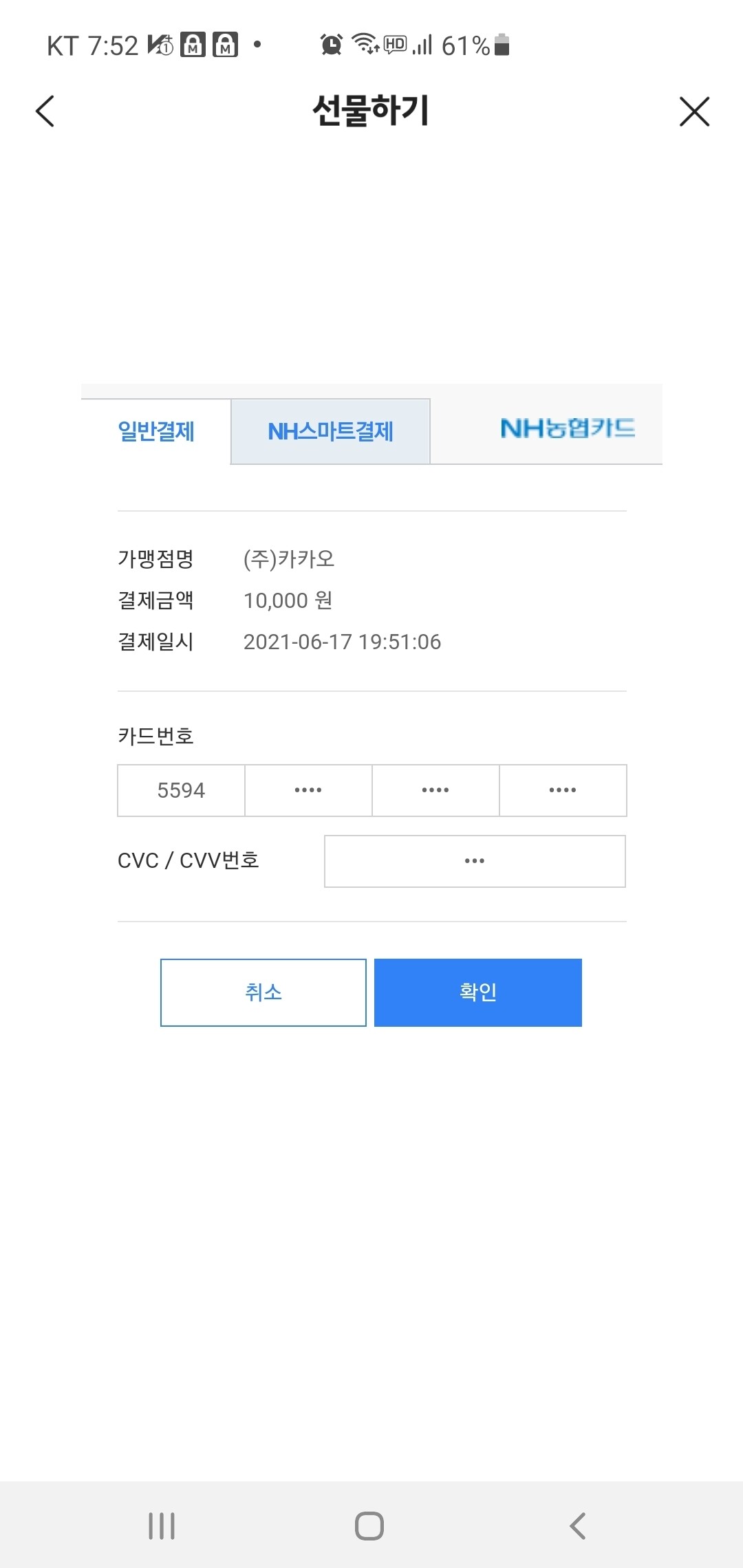Tap the second card number field

(x=308, y=790)
